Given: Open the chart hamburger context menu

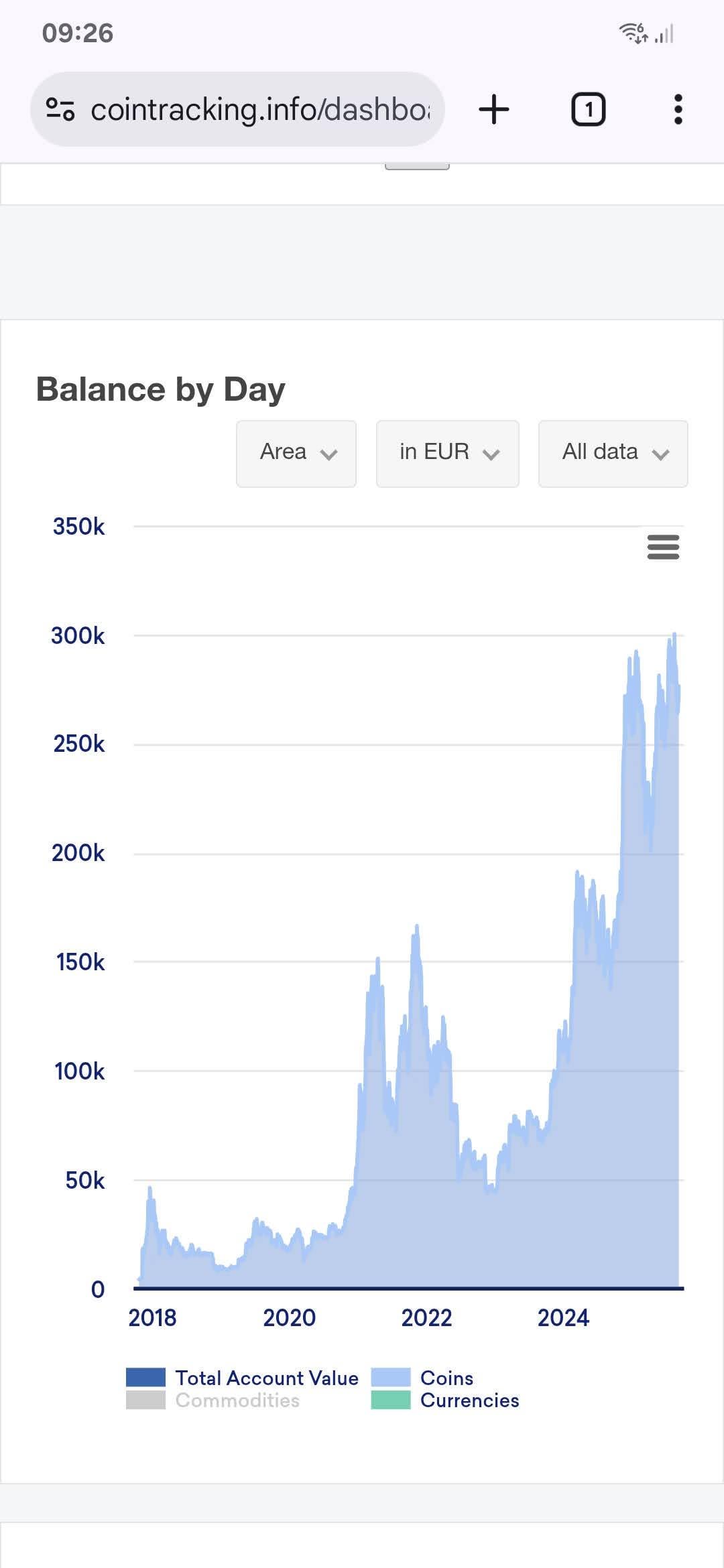Looking at the screenshot, I should pos(664,547).
